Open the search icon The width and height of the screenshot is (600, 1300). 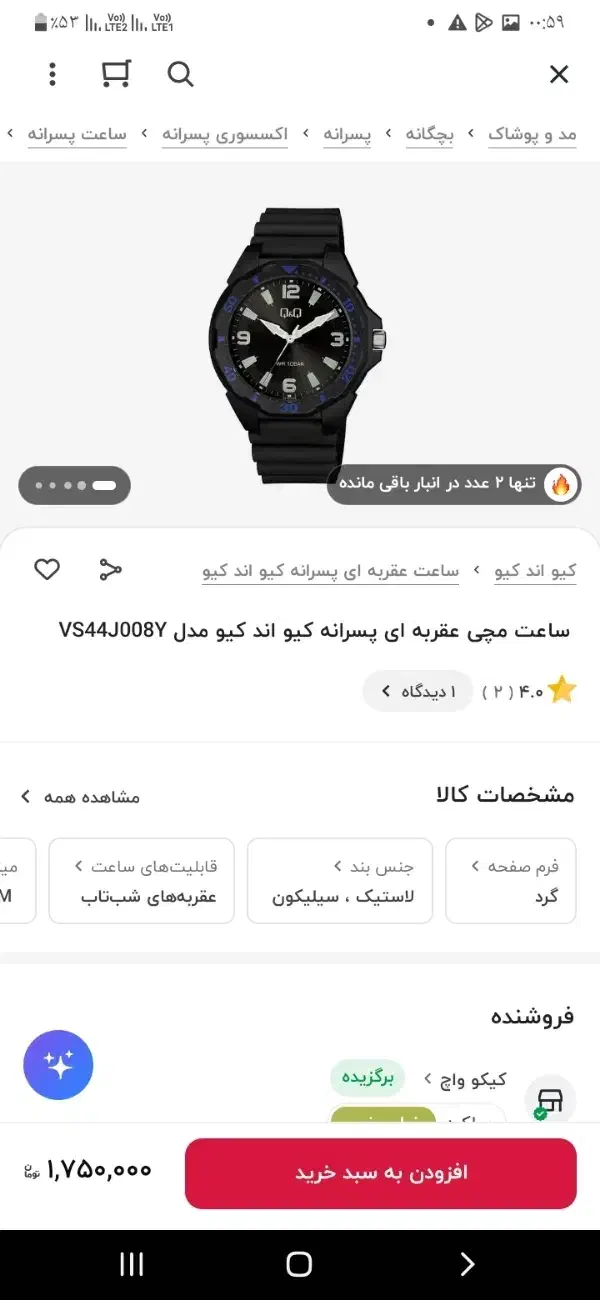pyautogui.click(x=180, y=74)
